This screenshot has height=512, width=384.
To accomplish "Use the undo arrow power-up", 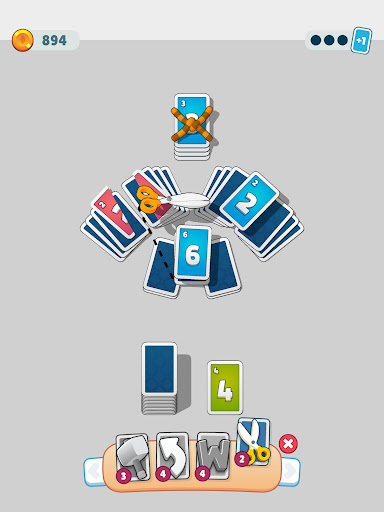I will pyautogui.click(x=172, y=456).
